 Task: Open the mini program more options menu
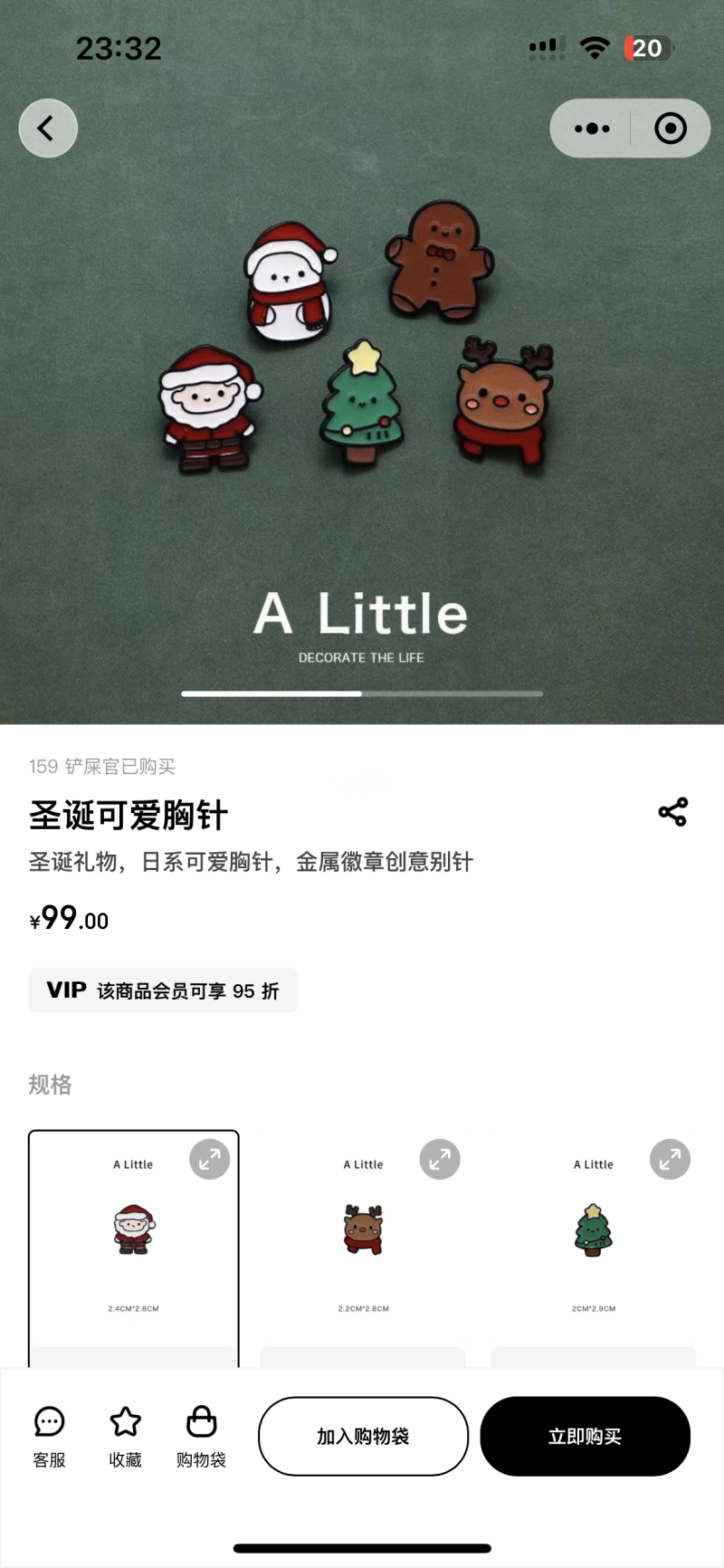[592, 129]
